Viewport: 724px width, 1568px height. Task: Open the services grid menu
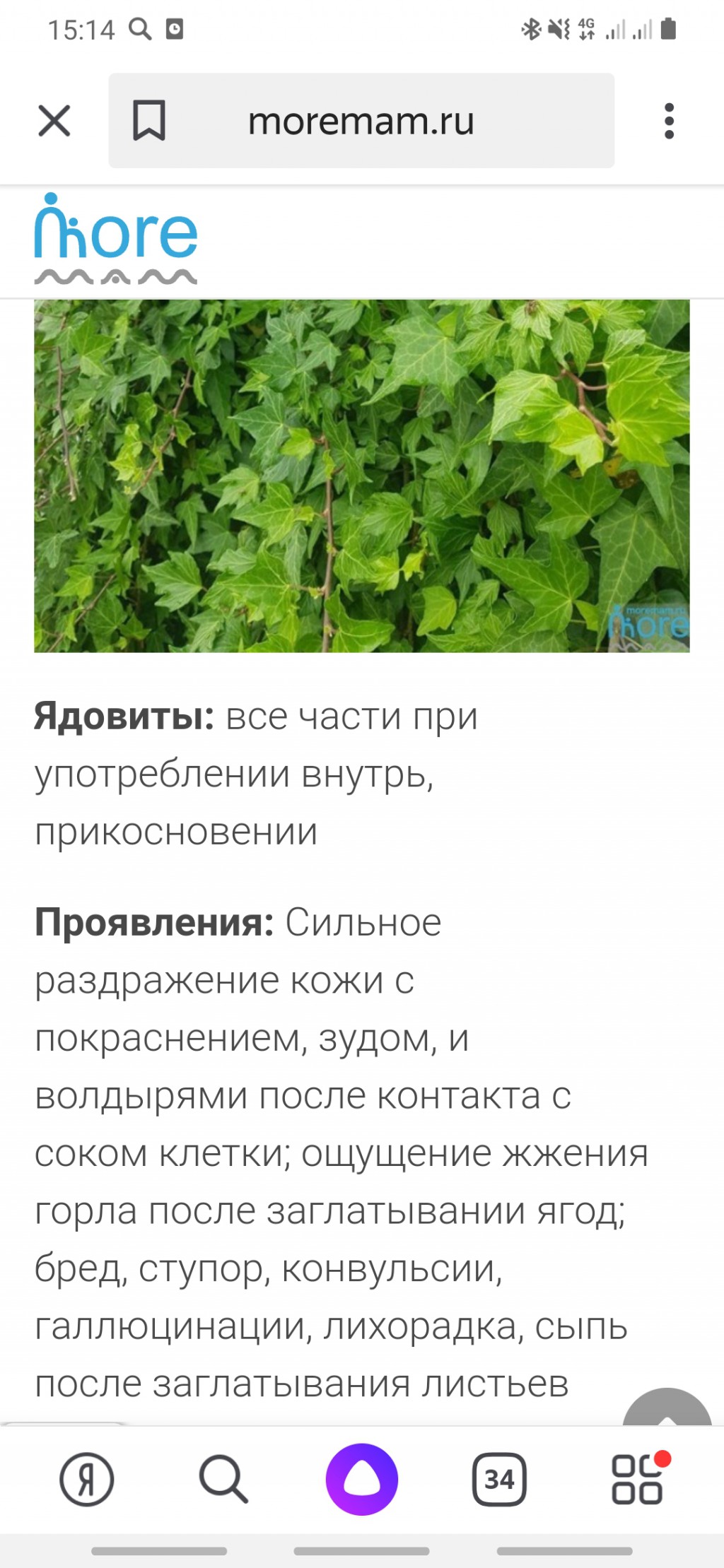[637, 1479]
